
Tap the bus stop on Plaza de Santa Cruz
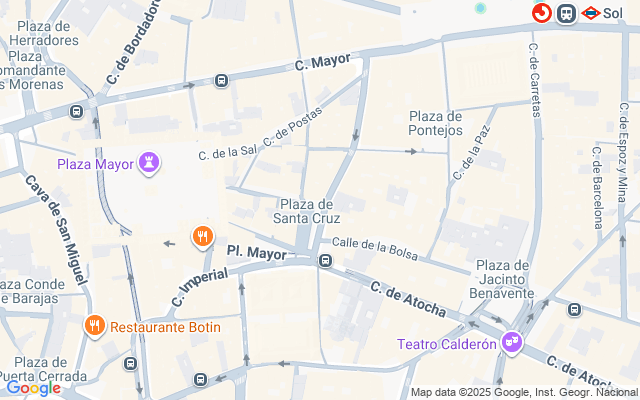(325, 261)
